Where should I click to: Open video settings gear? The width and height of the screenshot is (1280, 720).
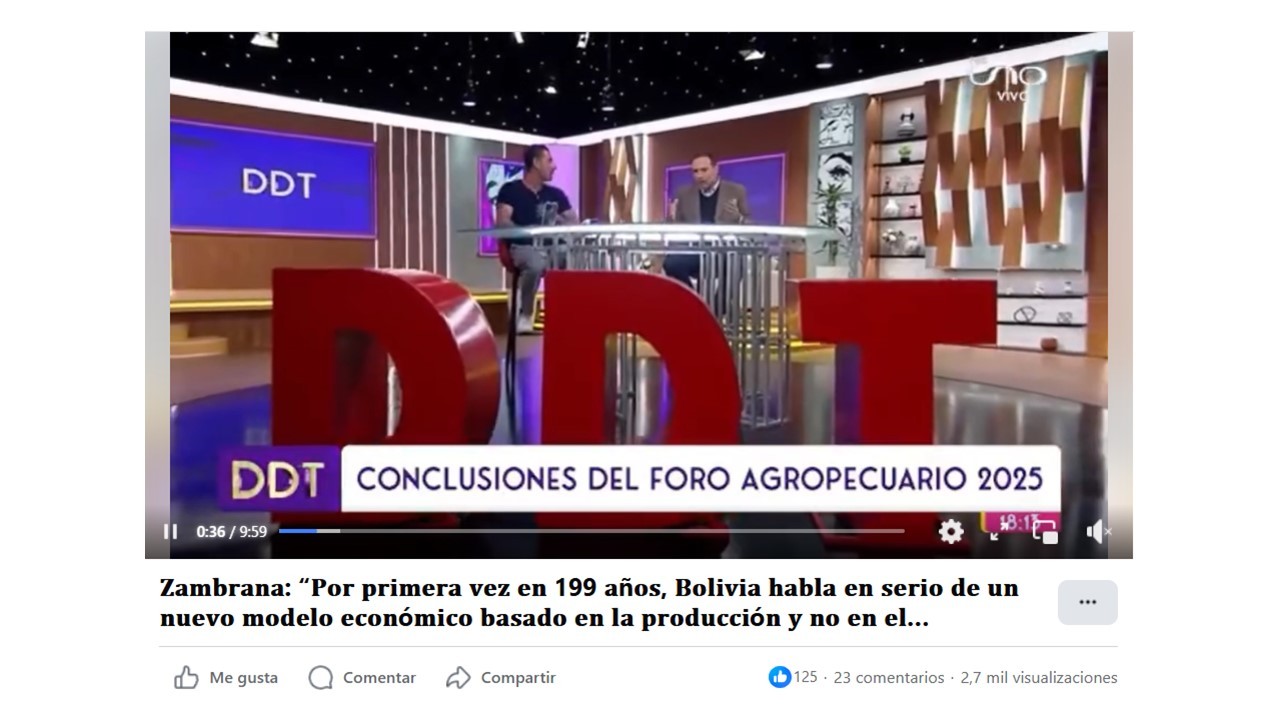click(951, 531)
